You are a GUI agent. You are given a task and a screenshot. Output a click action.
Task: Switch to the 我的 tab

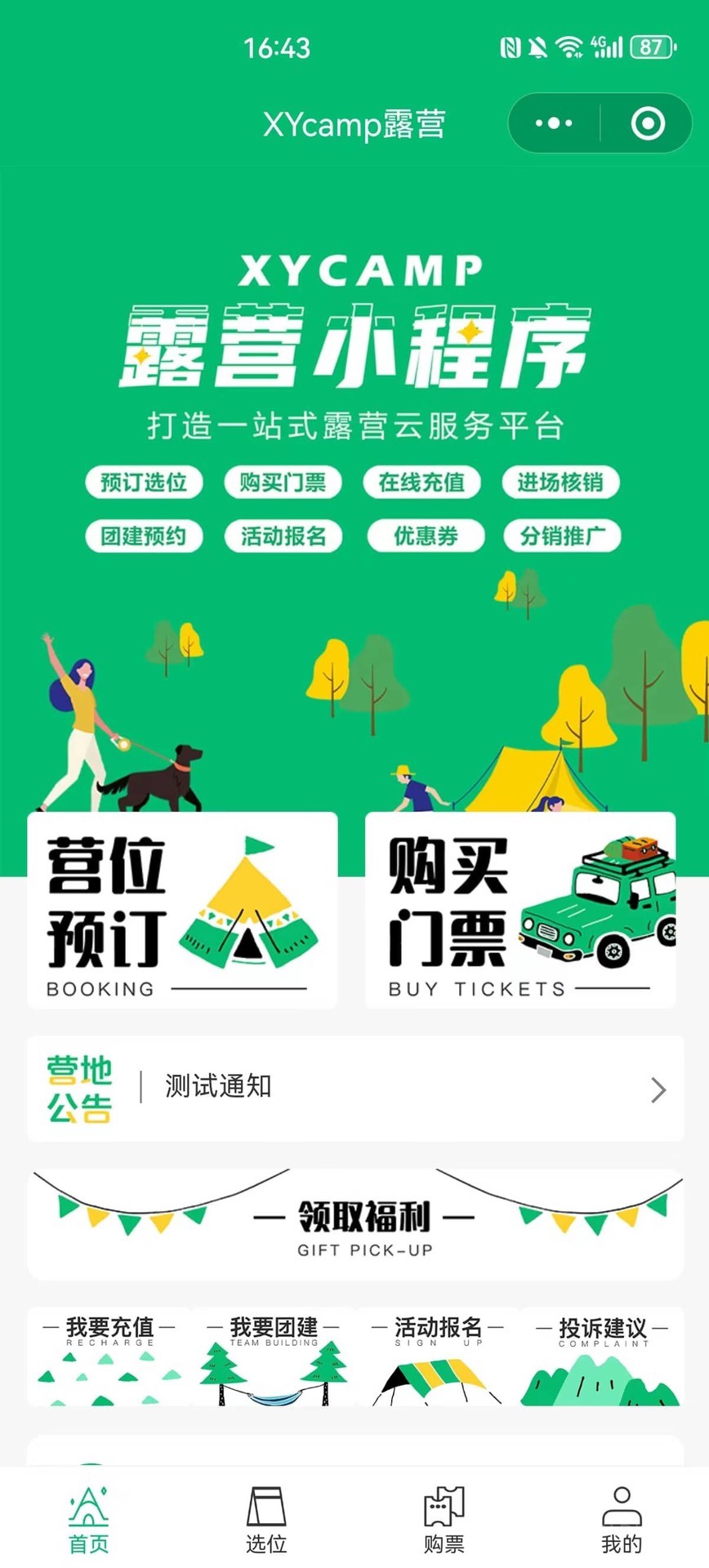coord(622,1519)
